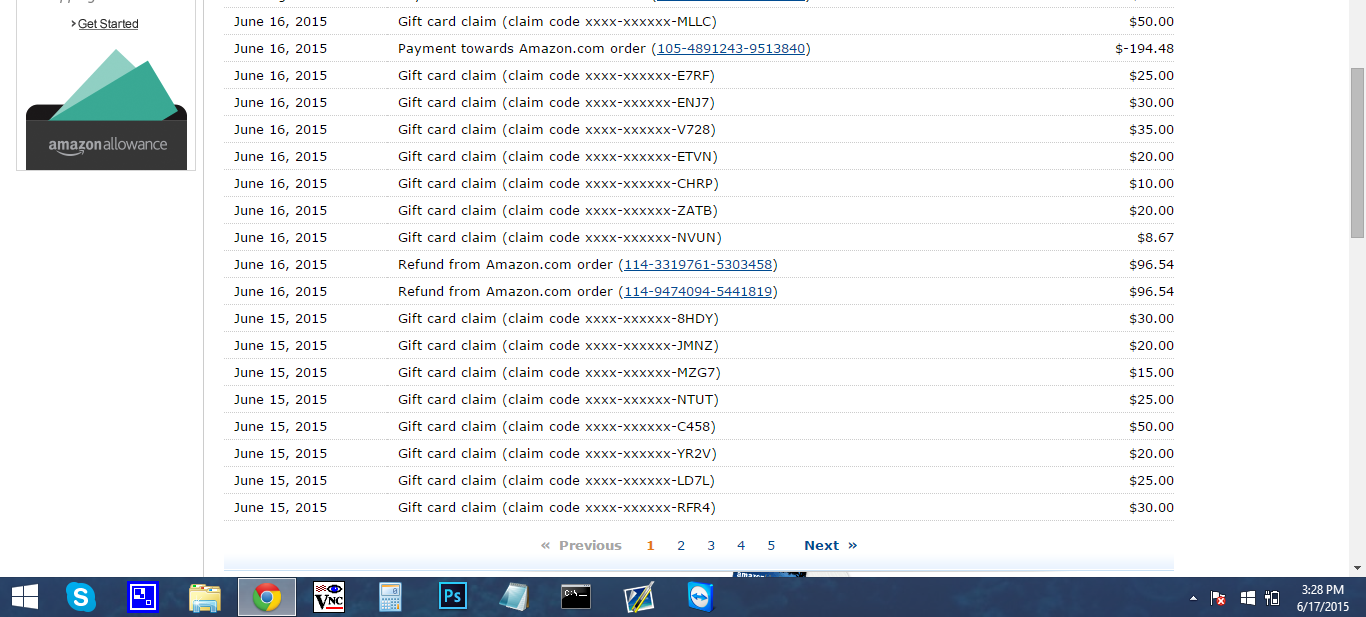Image resolution: width=1366 pixels, height=617 pixels.
Task: Jump to page 5
Action: [x=771, y=545]
